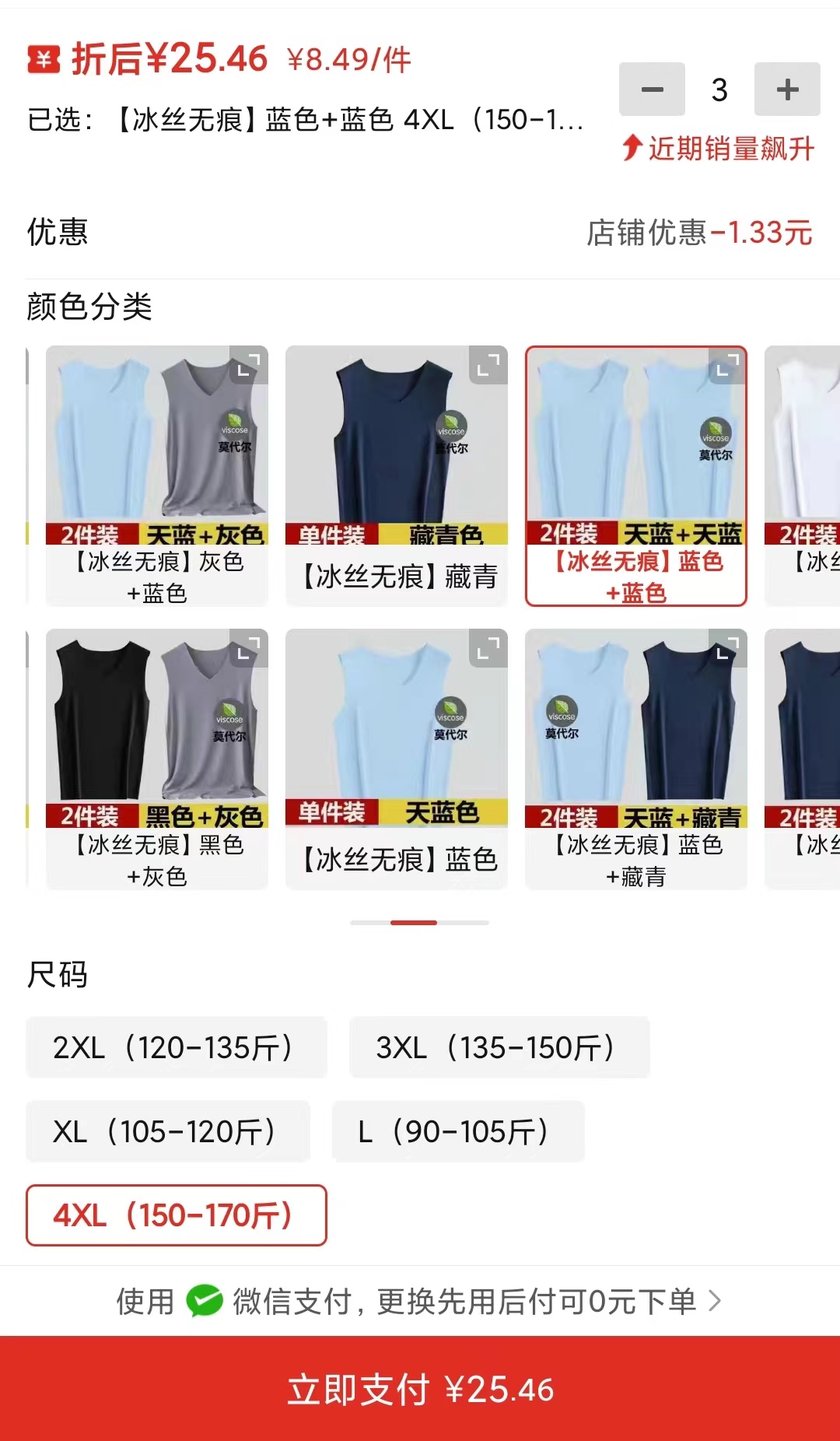This screenshot has width=840, height=1441.
Task: Increase quantity with the plus button
Action: coord(787,89)
